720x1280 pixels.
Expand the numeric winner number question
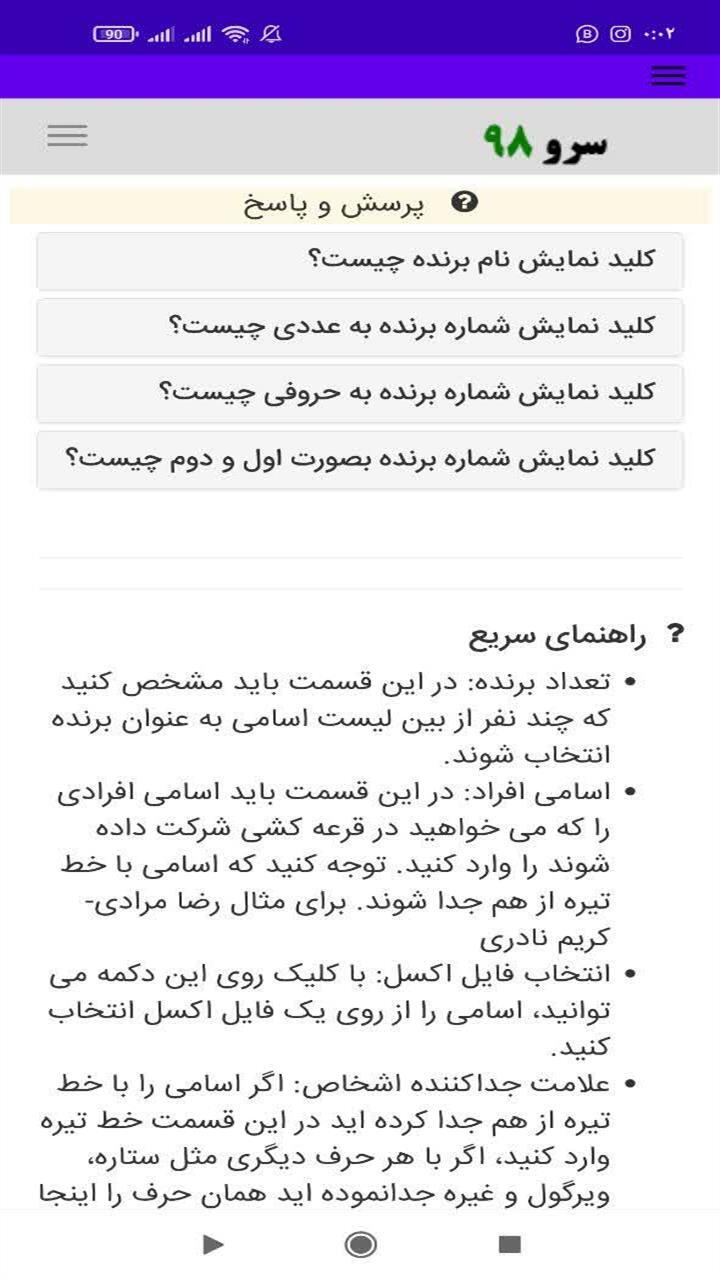click(x=360, y=327)
